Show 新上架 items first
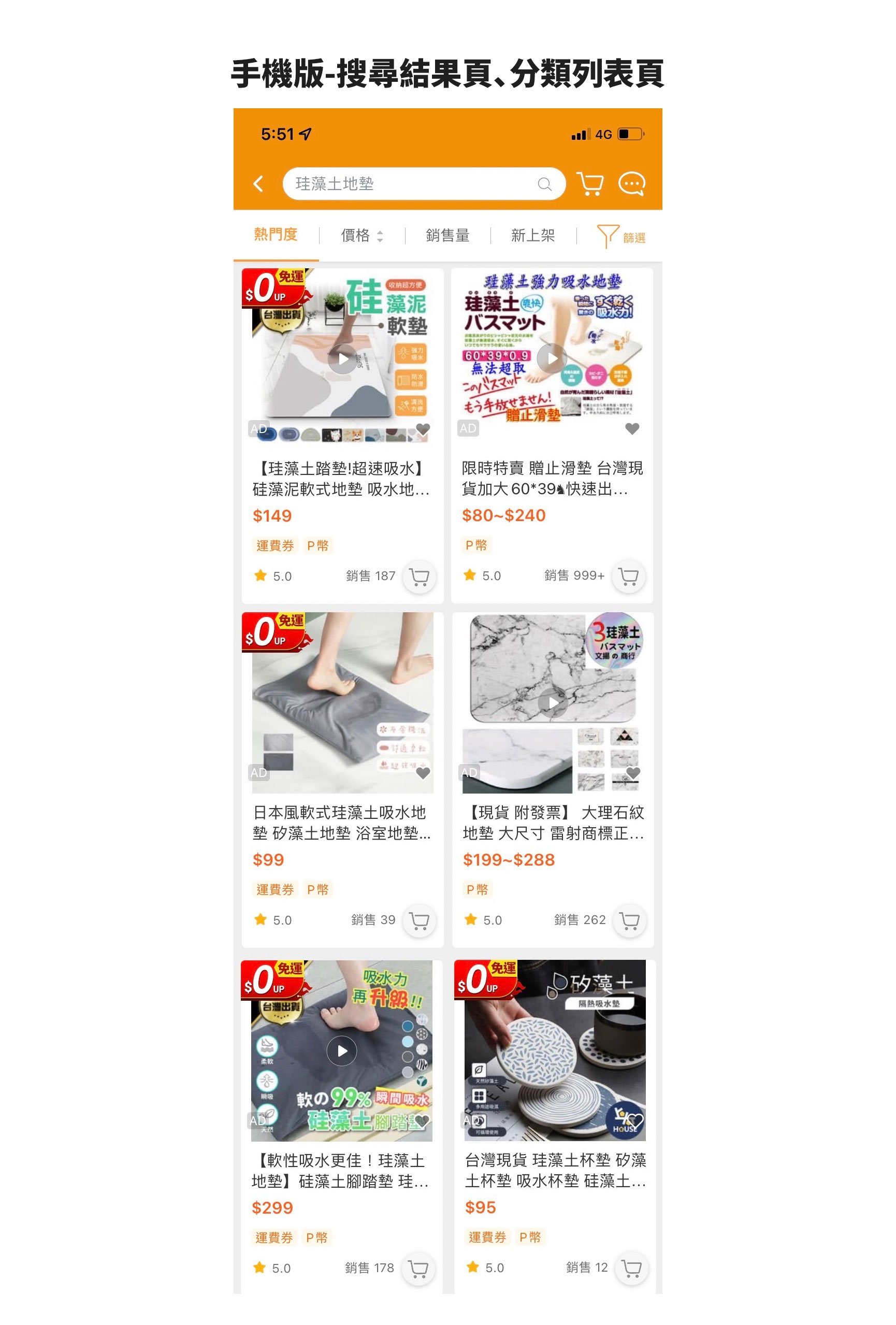The image size is (896, 1325). 532,236
